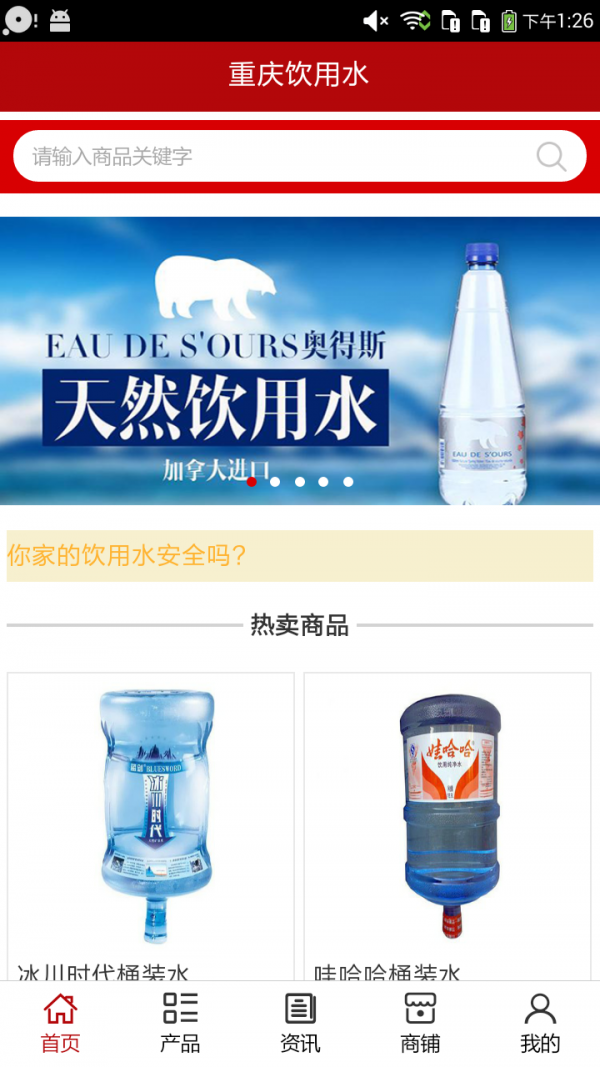Switch to the 商铺 tab
Viewport: 600px width, 1067px height.
click(420, 1023)
